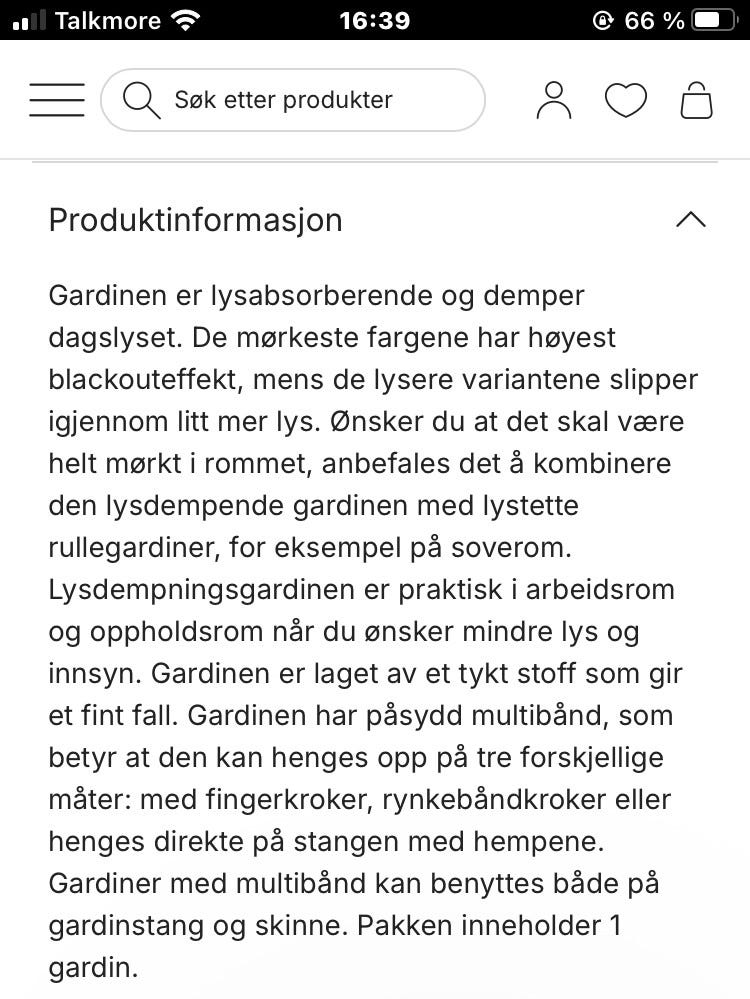Toggle the product information section open or closed
Screen dimensions: 750x999
click(690, 219)
